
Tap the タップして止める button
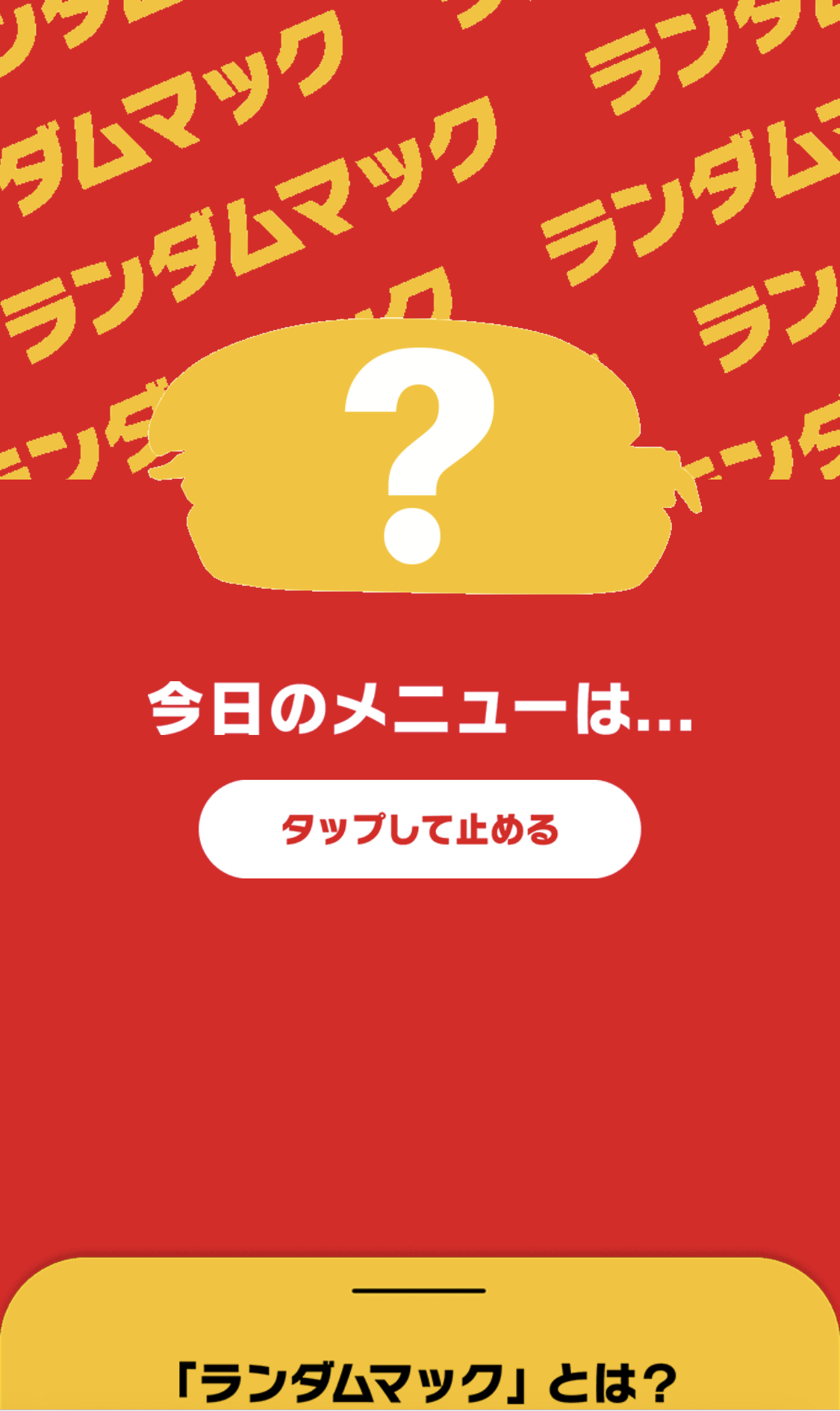420,829
